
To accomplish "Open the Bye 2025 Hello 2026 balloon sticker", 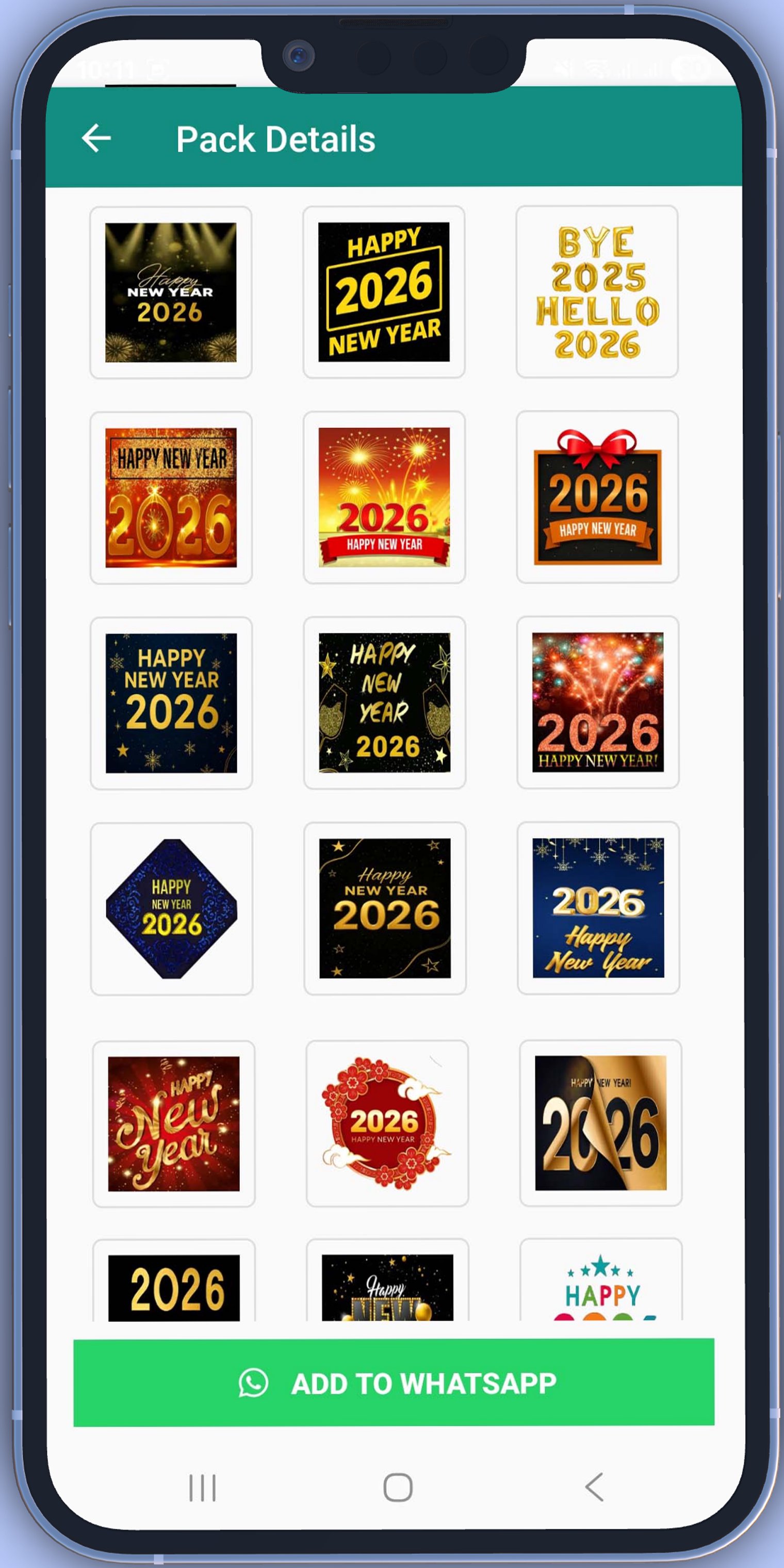I will (x=597, y=291).
